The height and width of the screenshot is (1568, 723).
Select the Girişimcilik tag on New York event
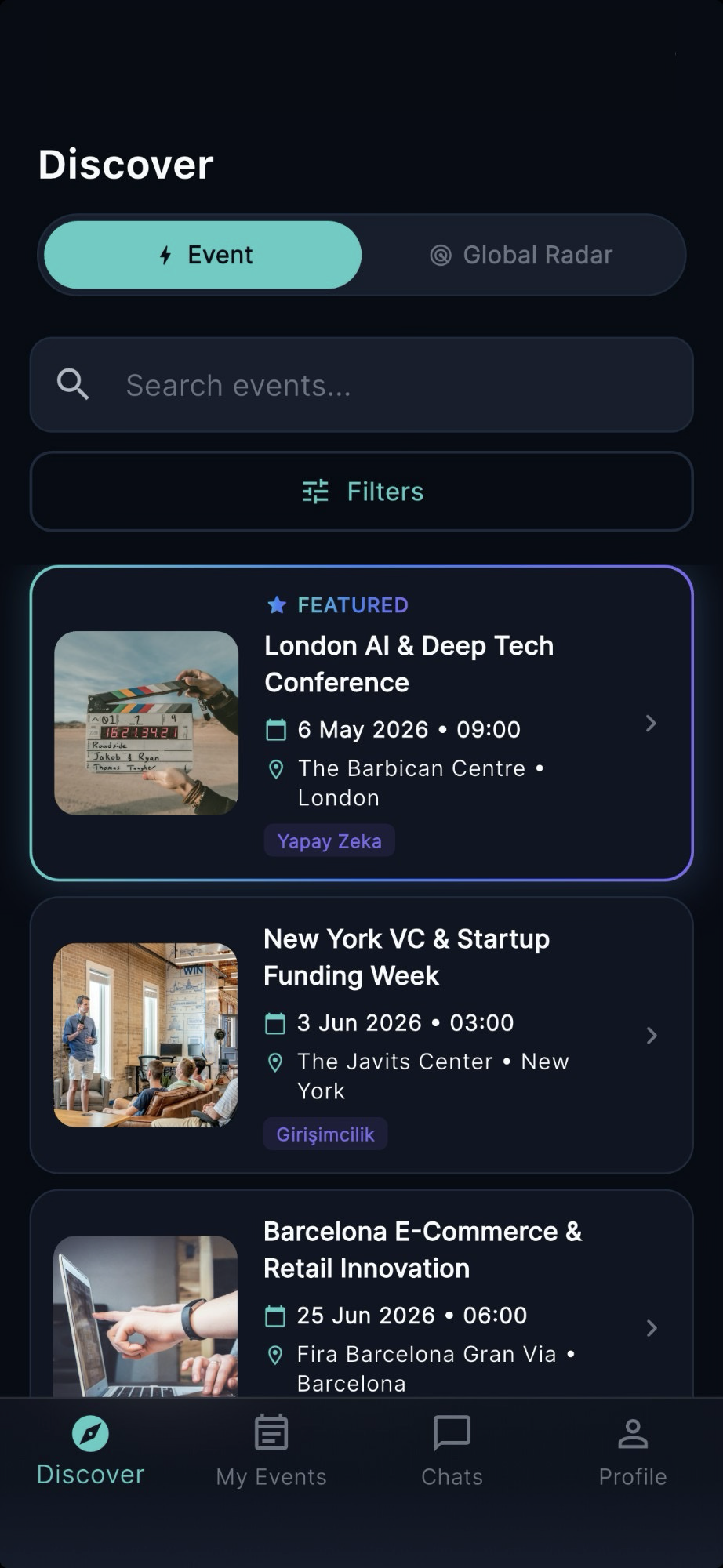pyautogui.click(x=325, y=1134)
